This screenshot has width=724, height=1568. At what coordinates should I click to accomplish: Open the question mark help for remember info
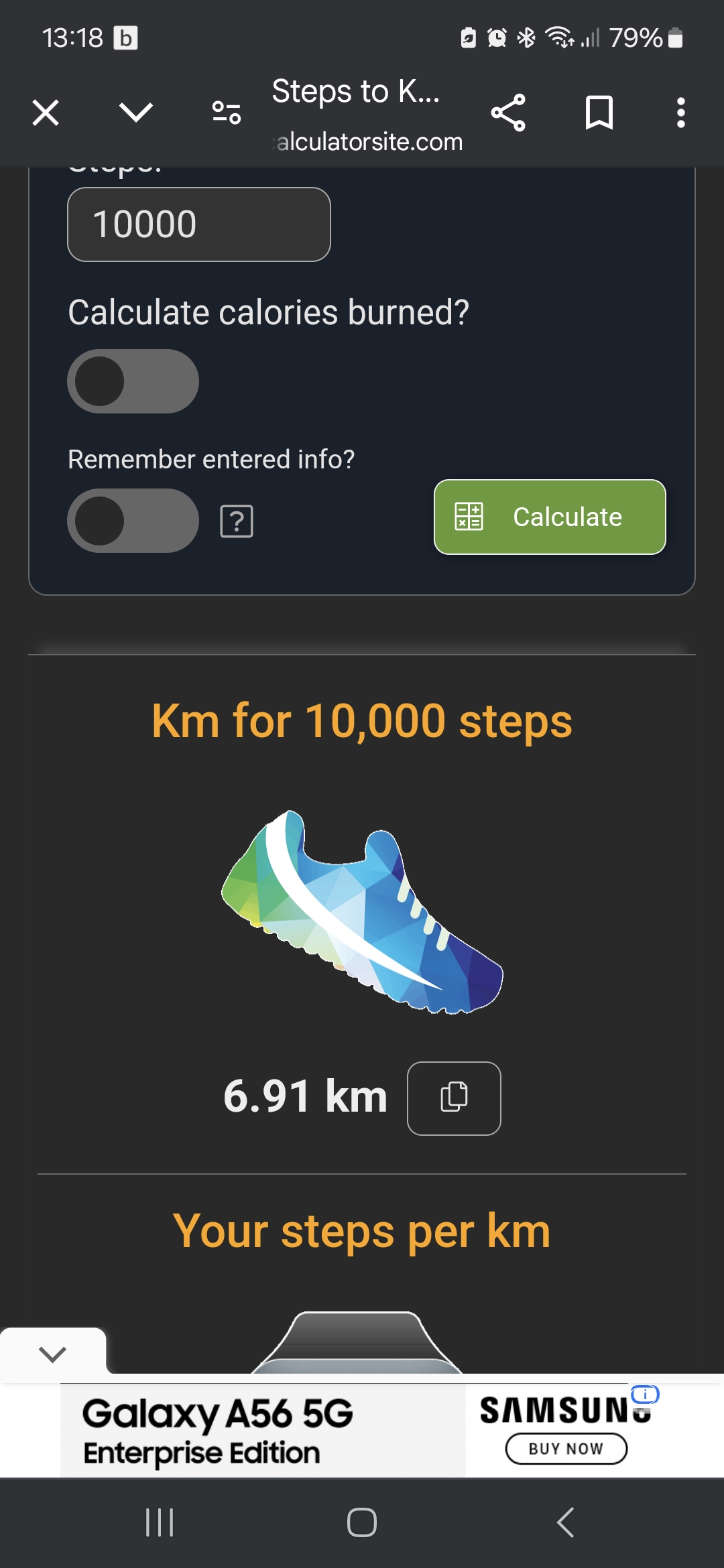(x=237, y=521)
